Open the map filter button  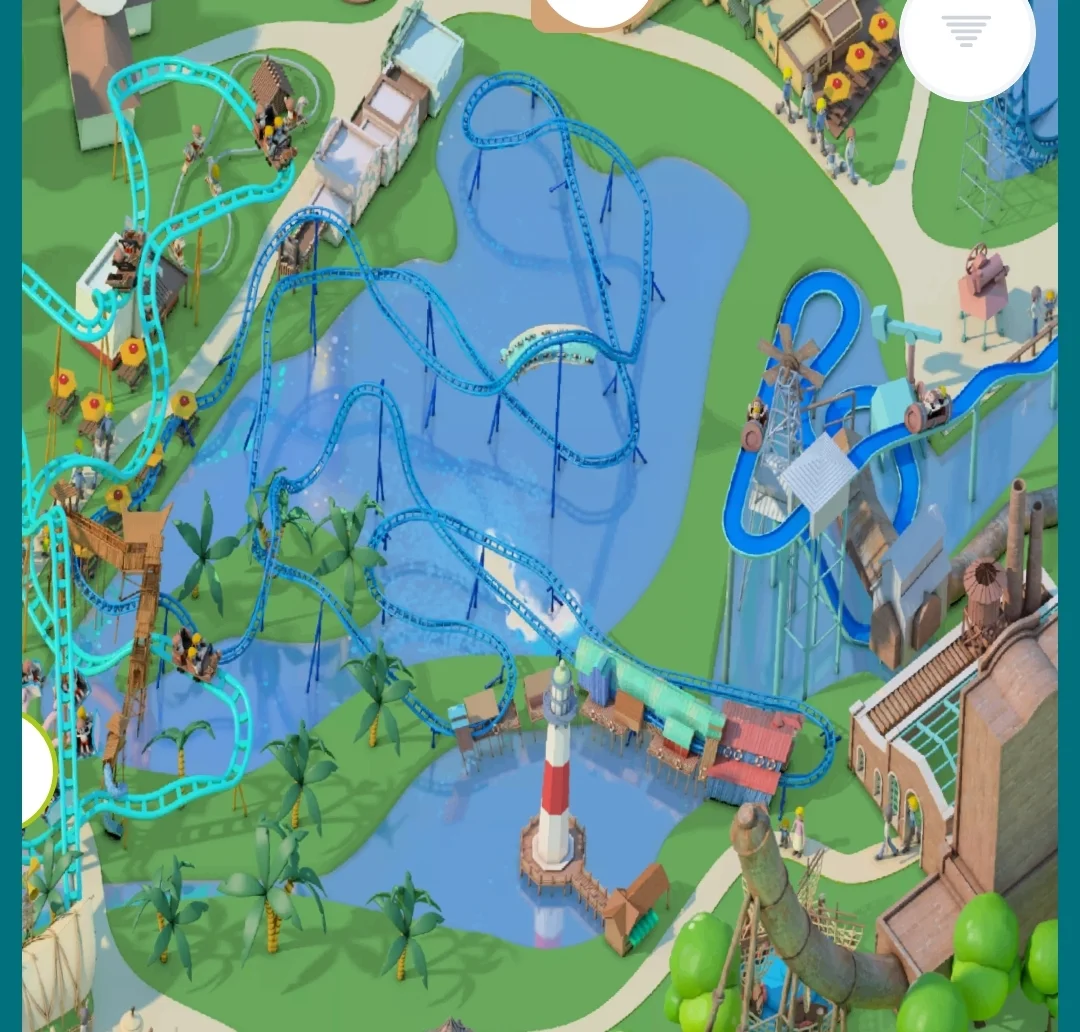pyautogui.click(x=966, y=33)
